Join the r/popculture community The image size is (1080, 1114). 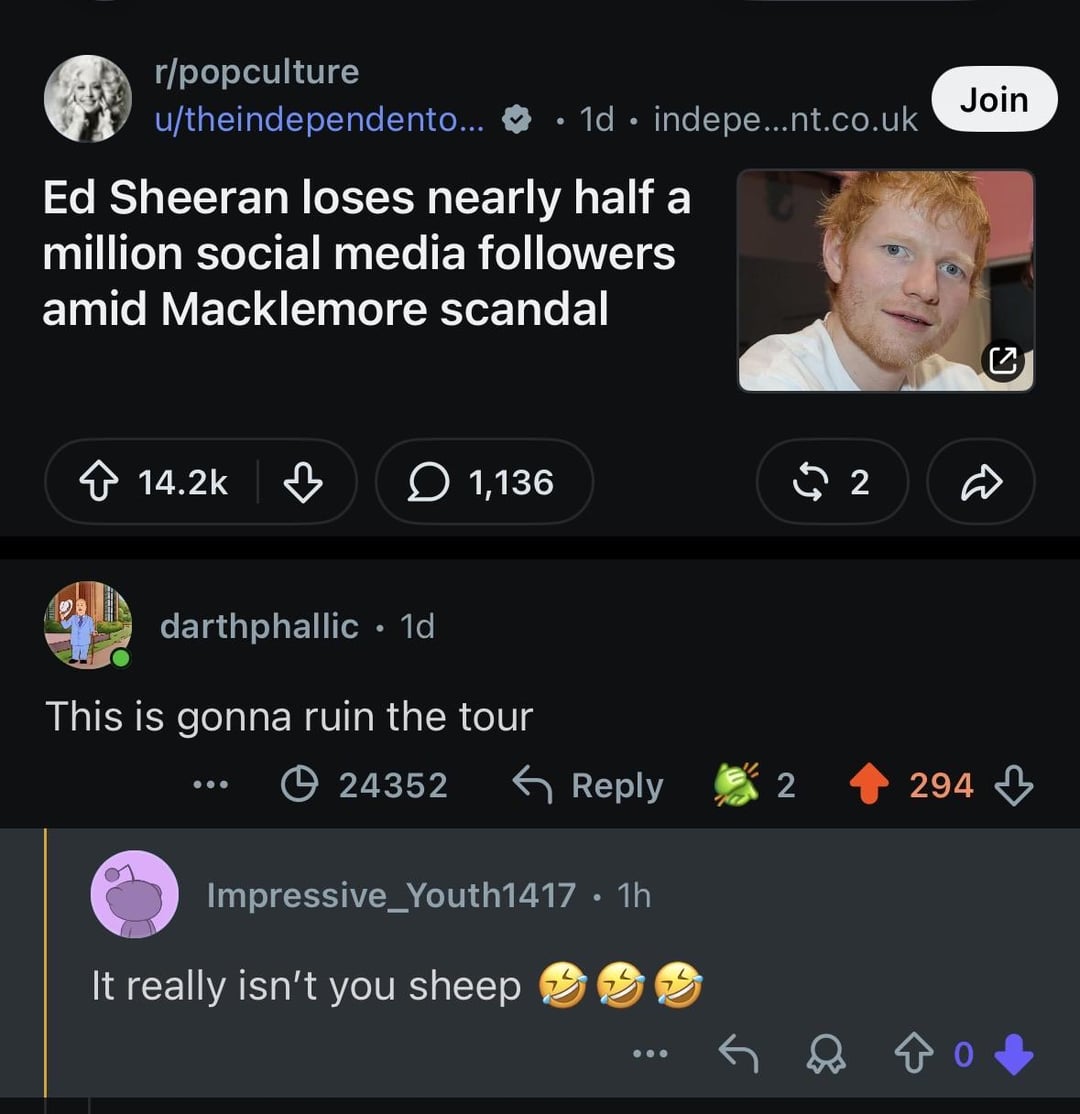click(993, 99)
